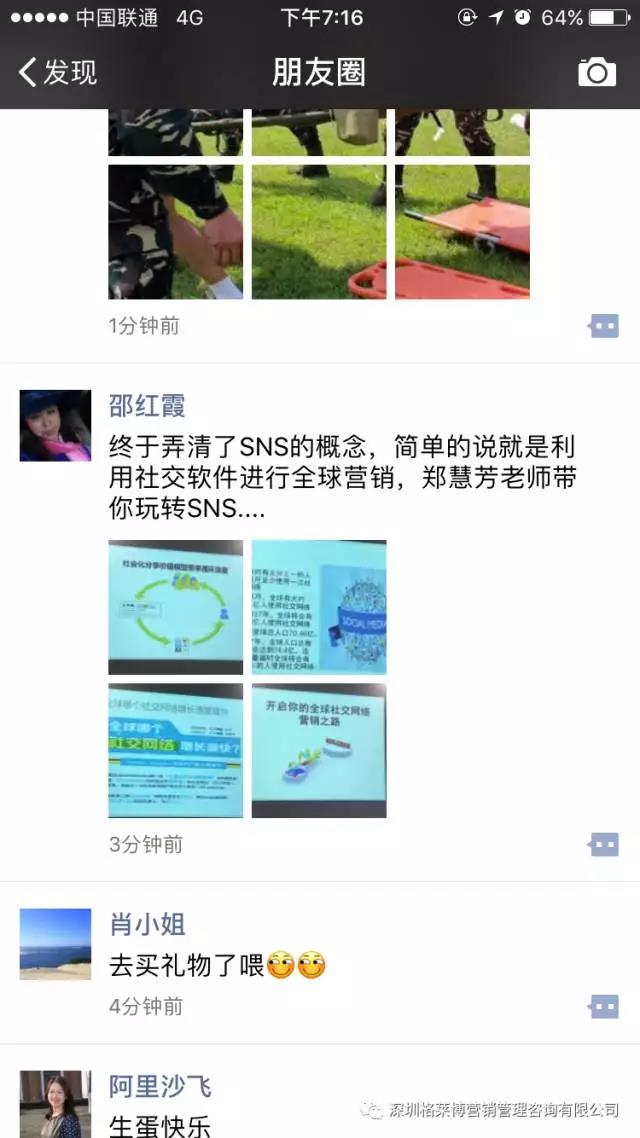Open 邵红霞's Social Media slide photo
This screenshot has width=640, height=1138.
pyautogui.click(x=319, y=607)
